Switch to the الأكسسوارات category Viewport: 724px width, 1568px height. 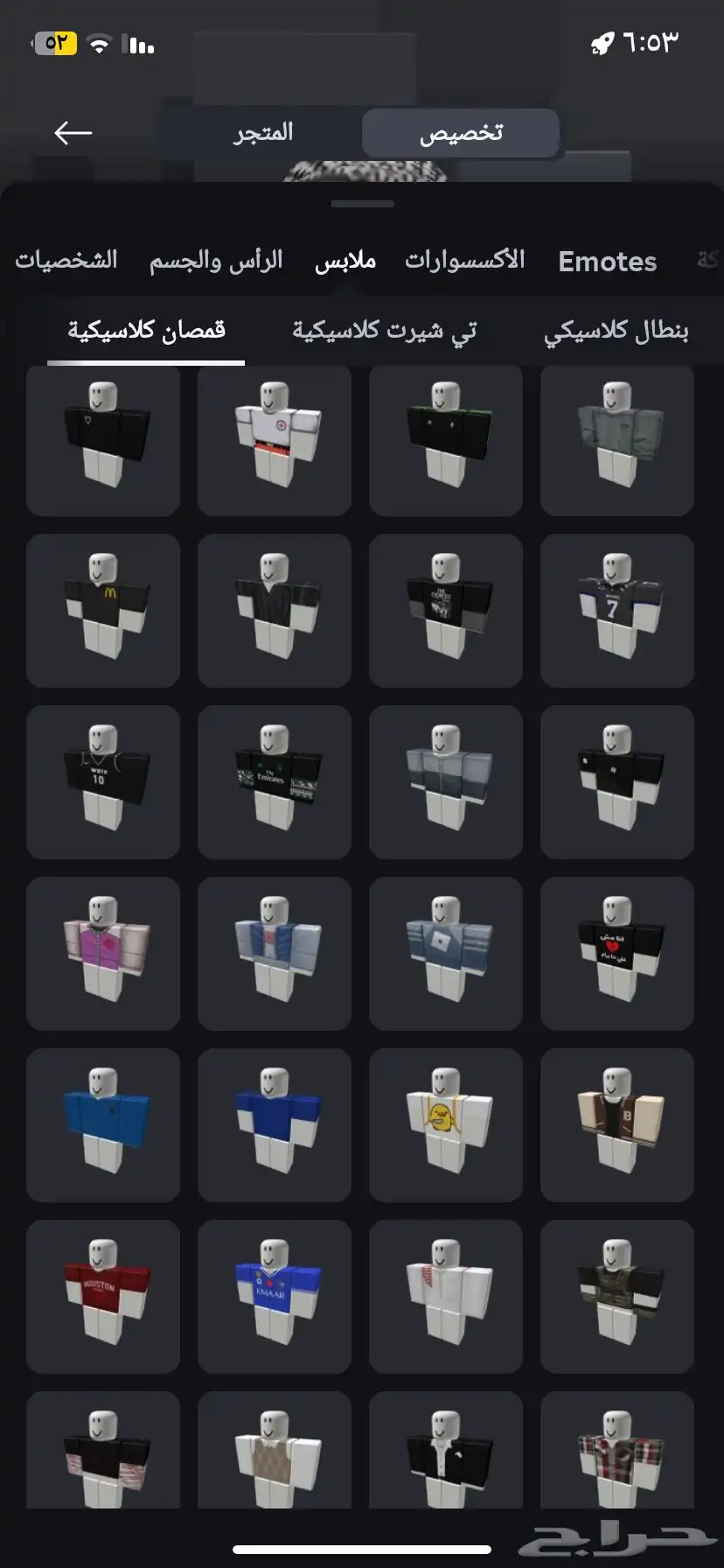click(x=465, y=261)
